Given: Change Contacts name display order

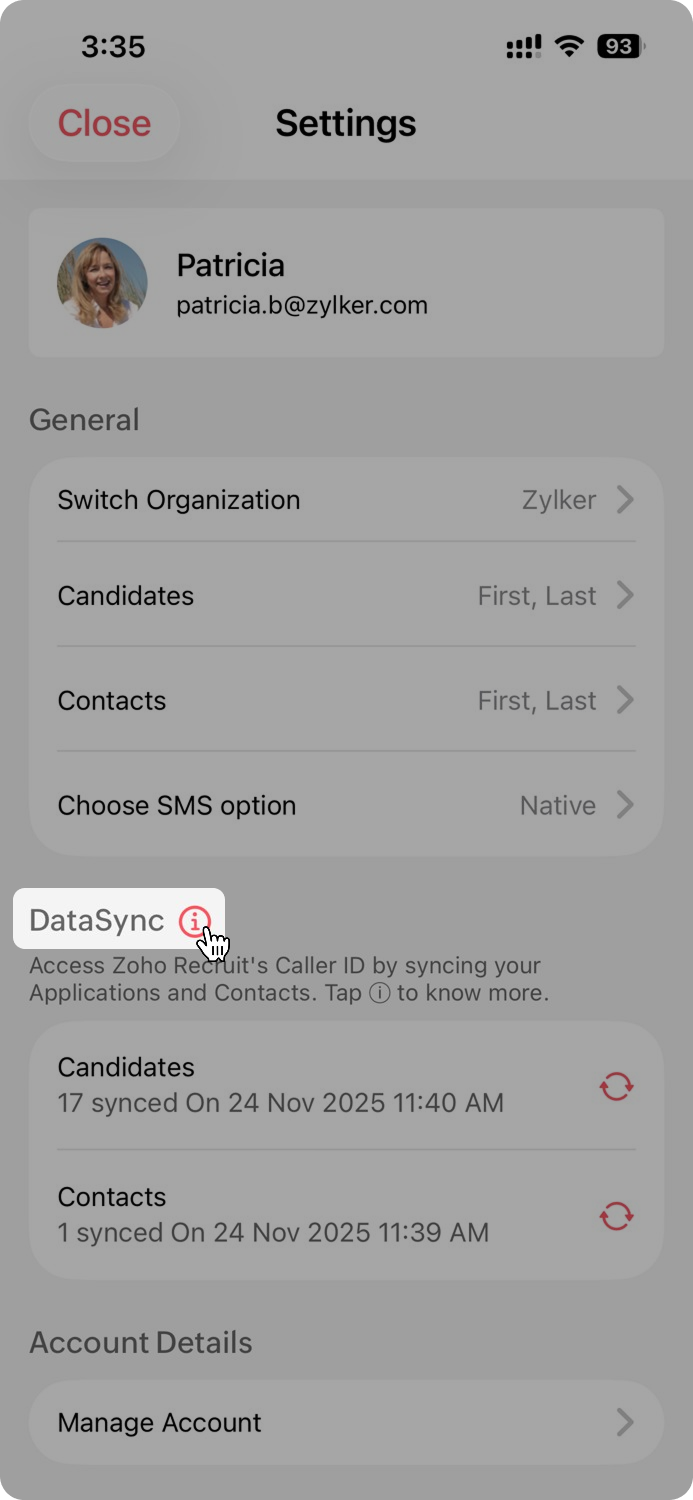Looking at the screenshot, I should coord(346,700).
